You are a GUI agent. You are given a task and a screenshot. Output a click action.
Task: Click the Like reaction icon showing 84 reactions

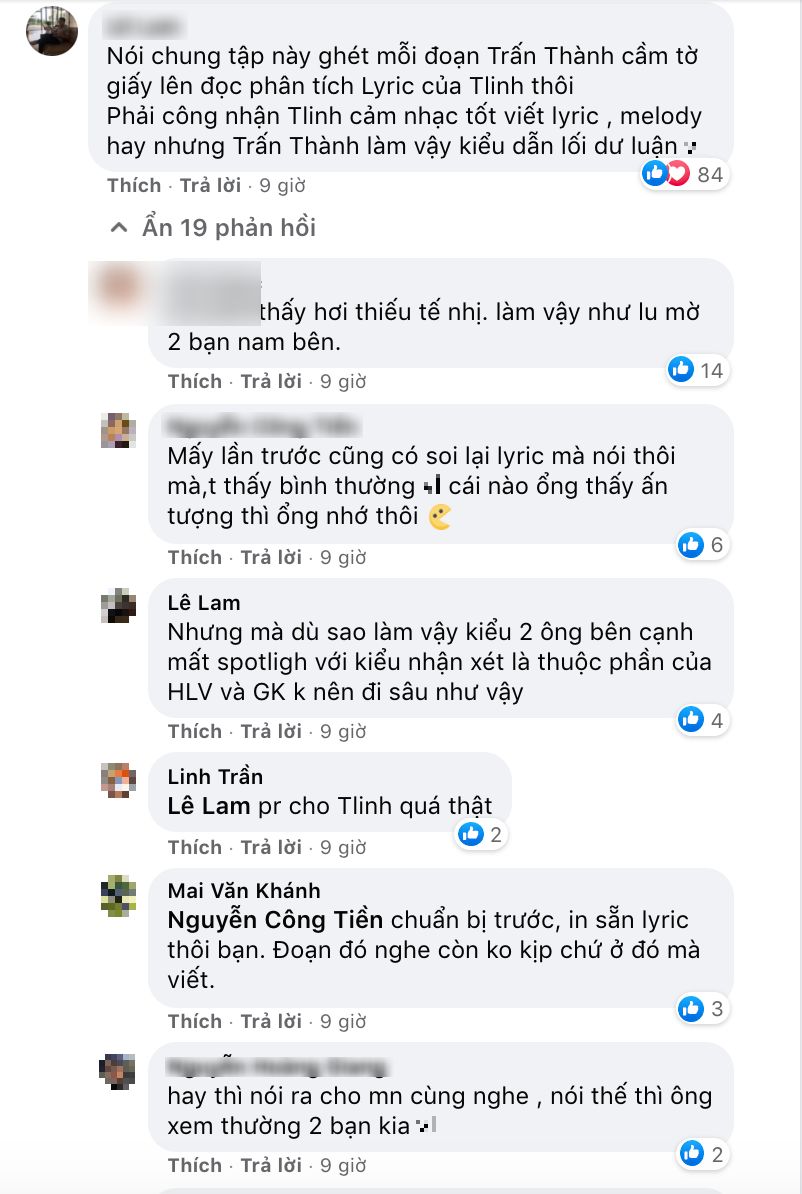(x=655, y=173)
